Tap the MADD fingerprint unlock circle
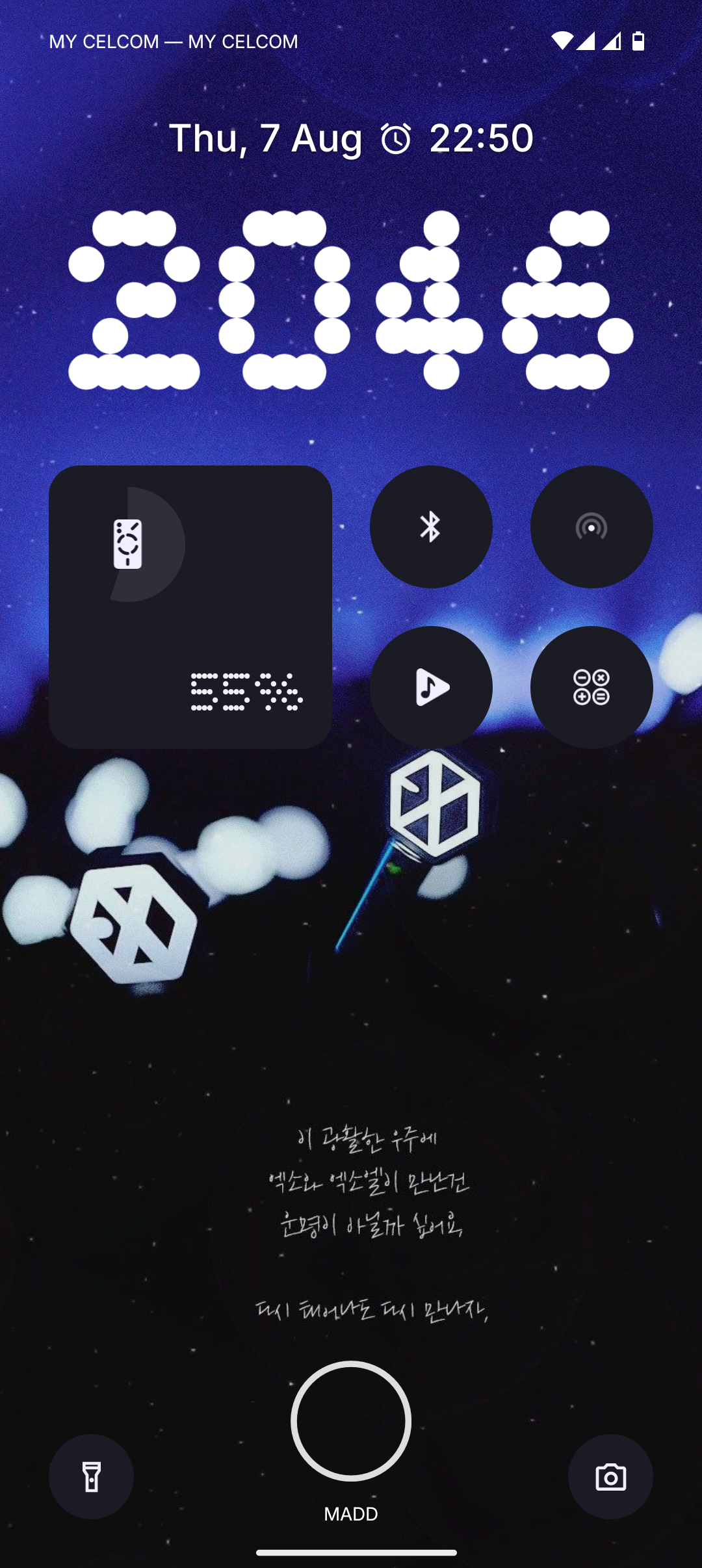 351,1421
